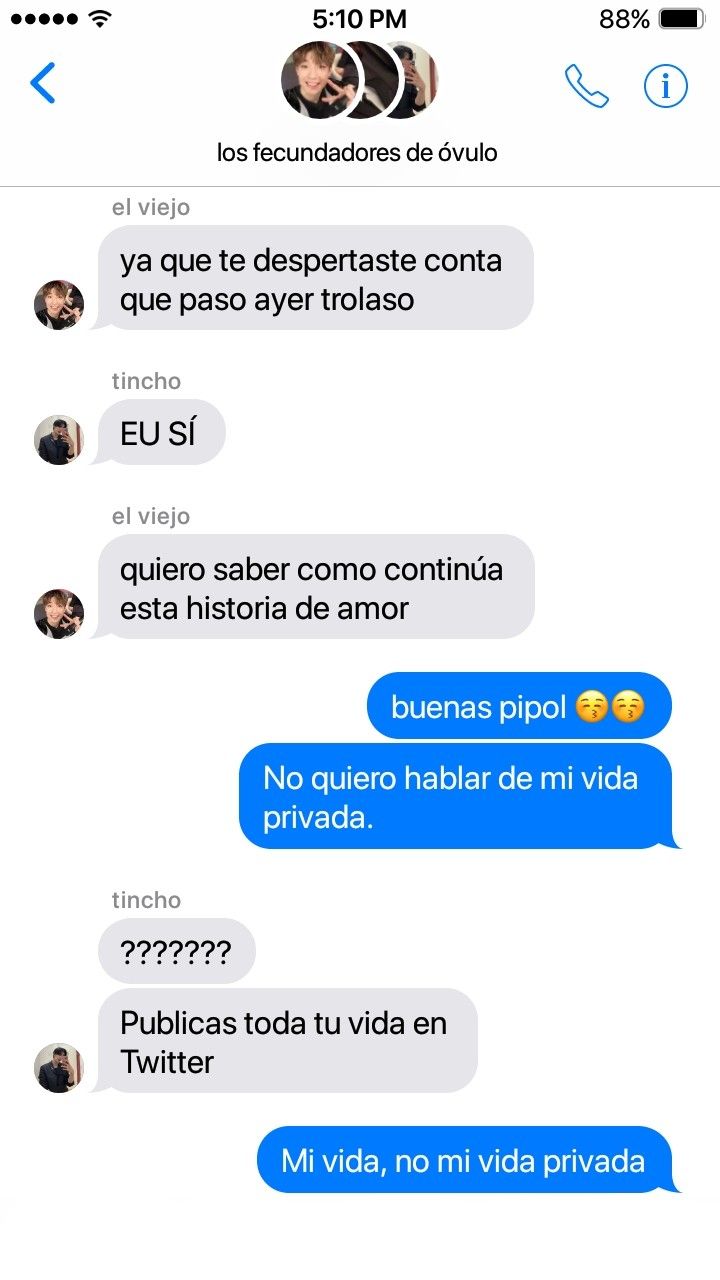Viewport: 720px width, 1280px height.
Task: Go back to the conversations list
Action: click(43, 83)
